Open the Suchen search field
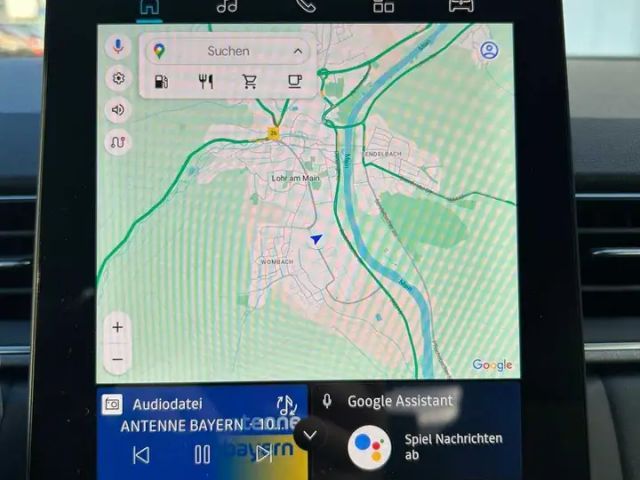 228,51
